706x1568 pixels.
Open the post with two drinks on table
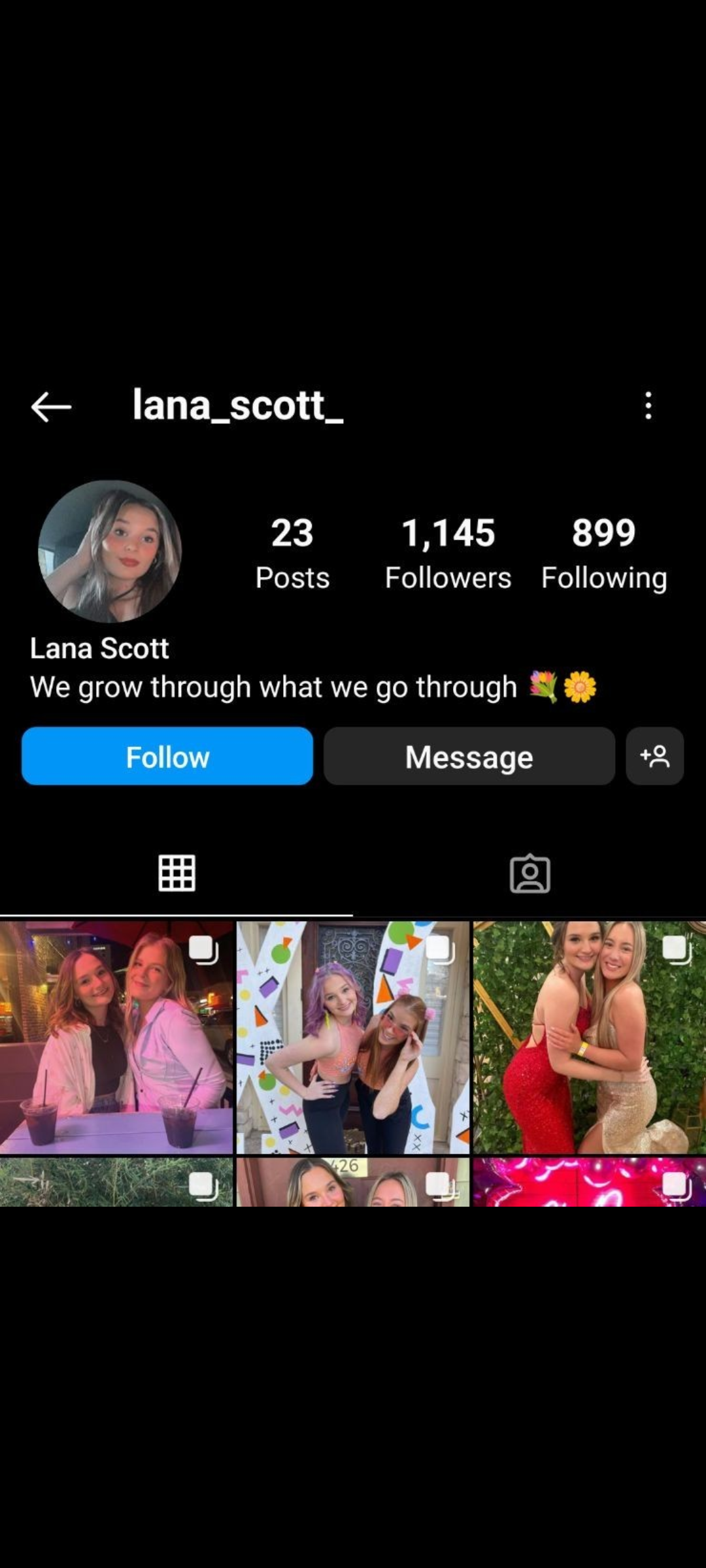pos(116,1037)
